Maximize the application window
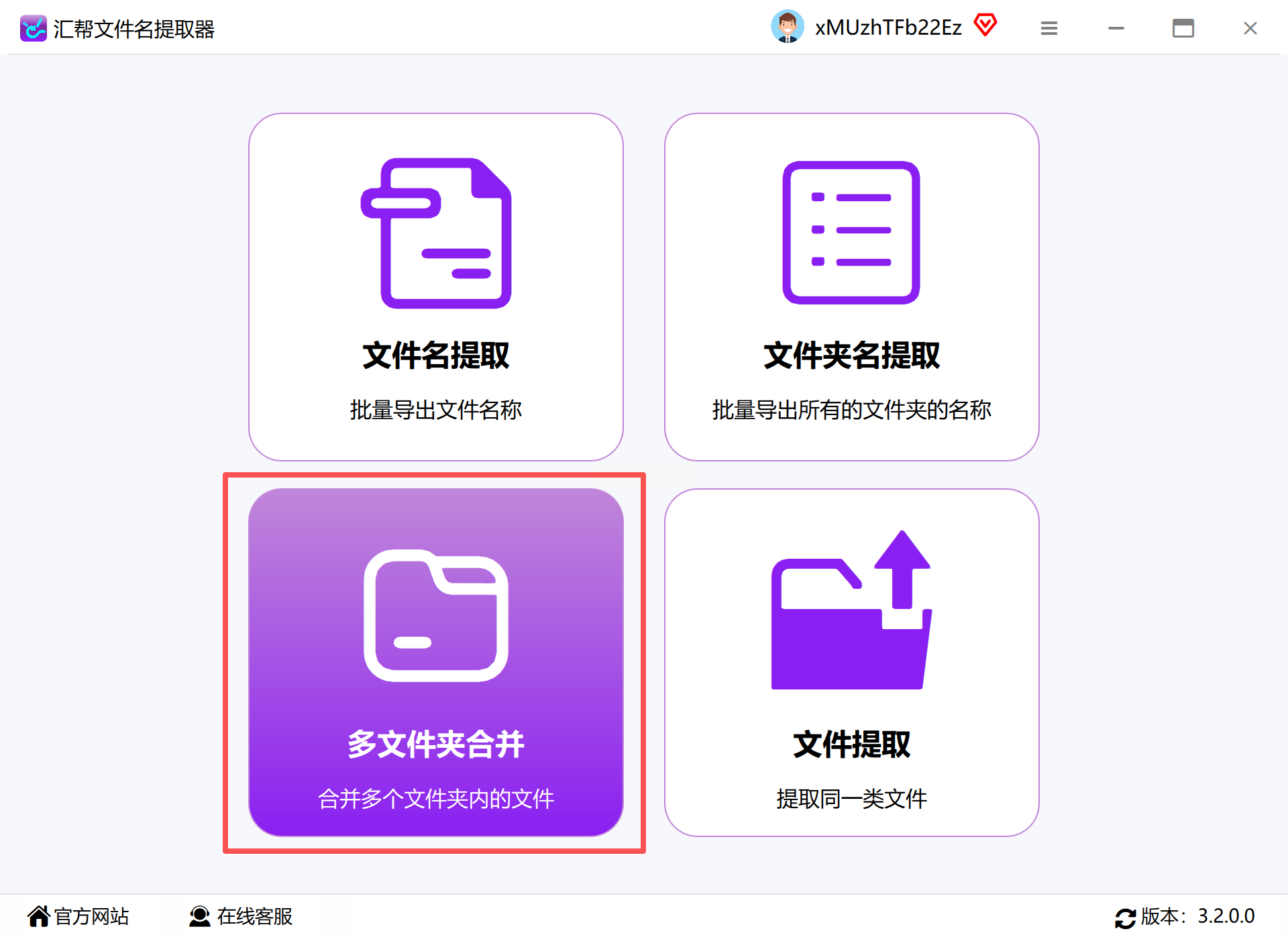1288x939 pixels. [x=1183, y=28]
